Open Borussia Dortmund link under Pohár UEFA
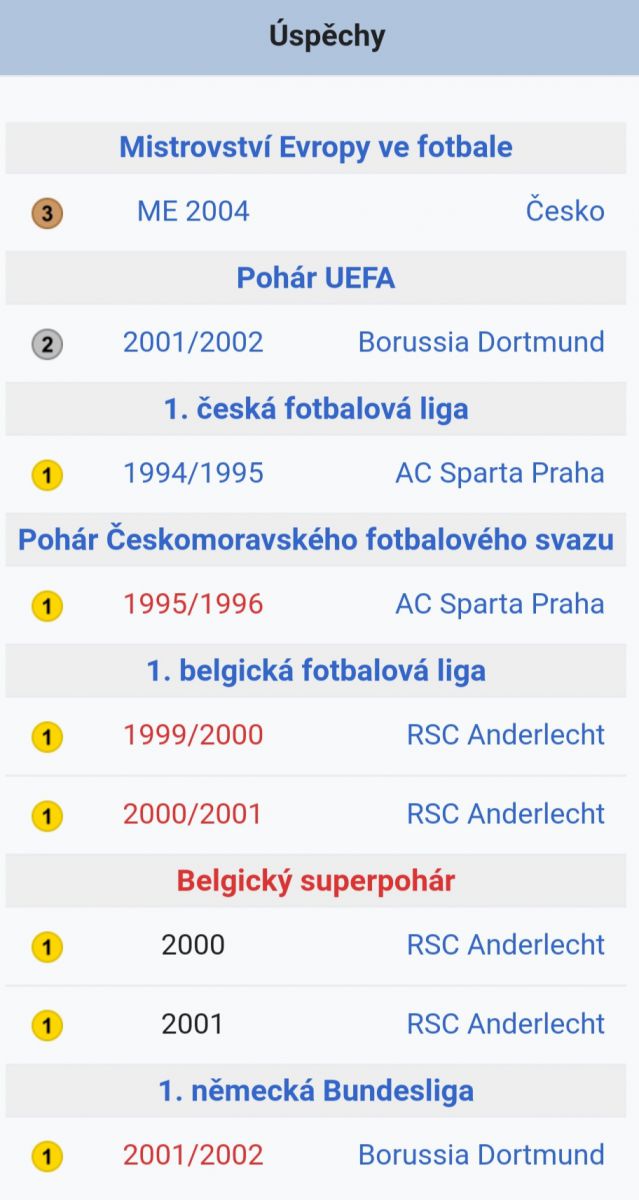 tap(481, 342)
